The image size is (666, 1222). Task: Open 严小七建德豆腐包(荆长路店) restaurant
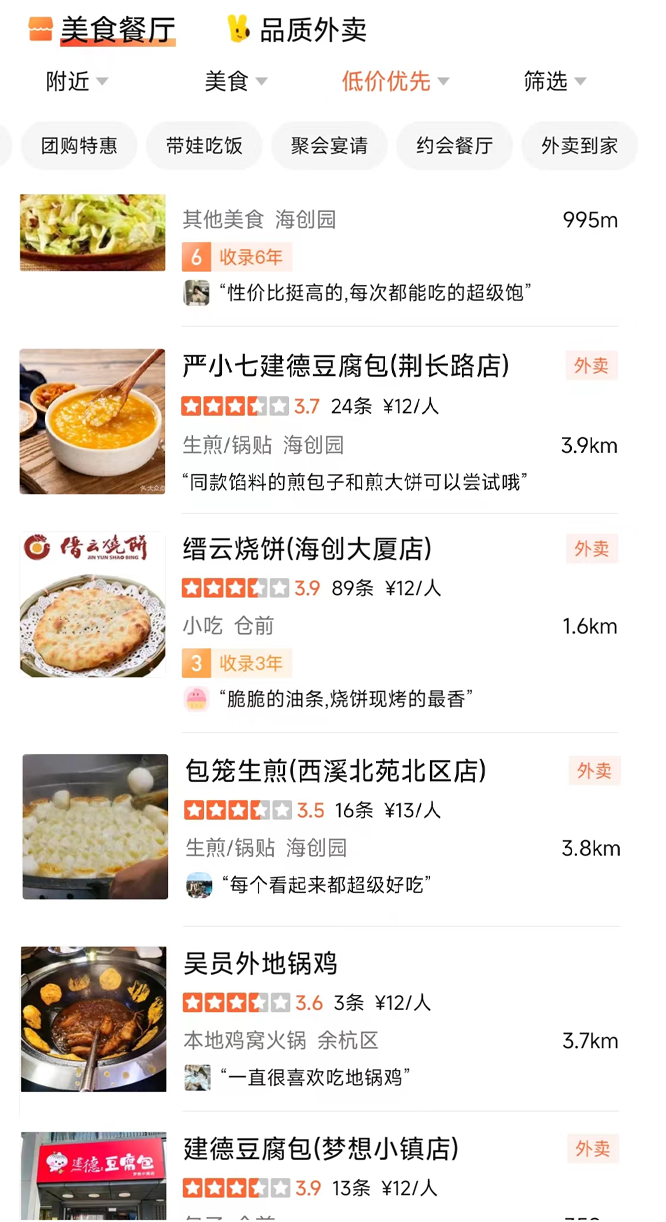(346, 366)
